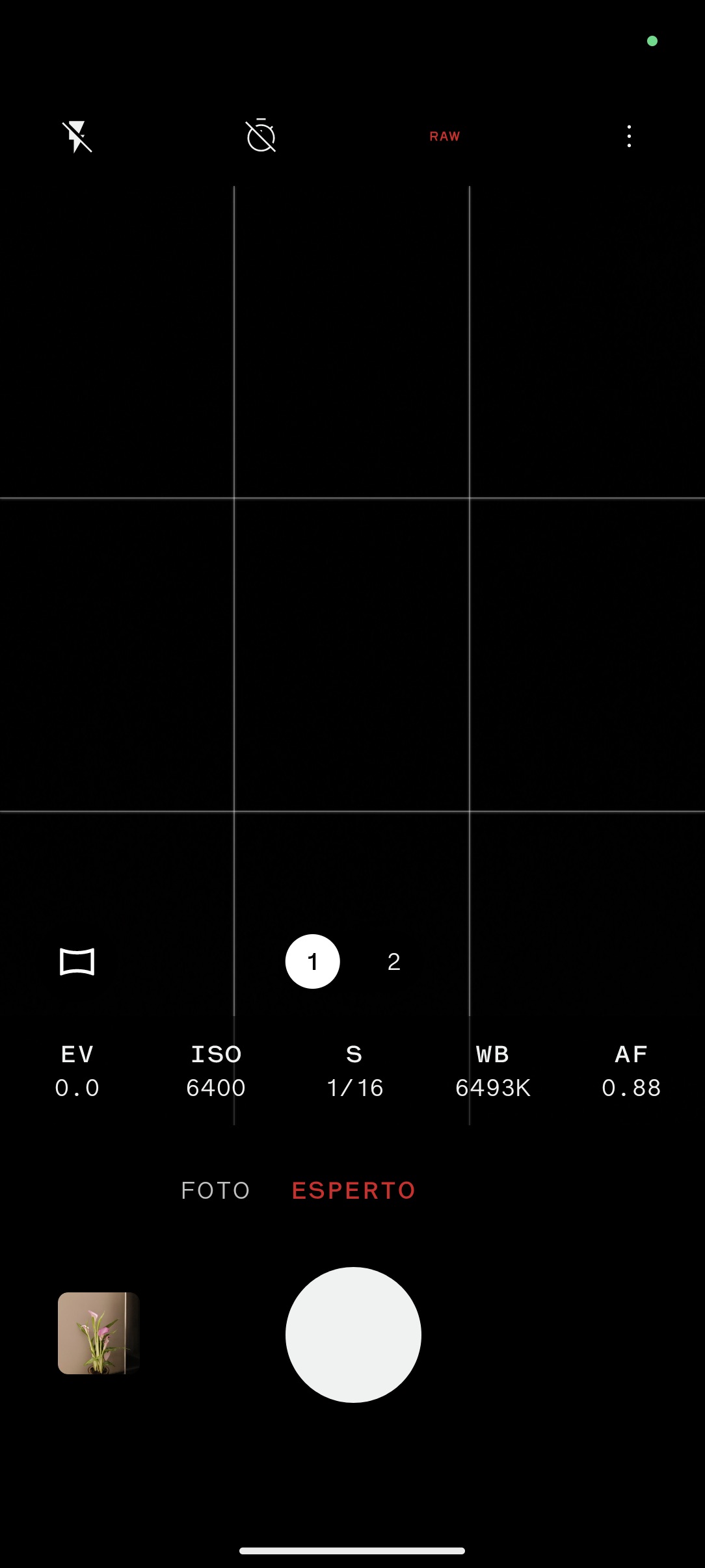Image resolution: width=705 pixels, height=1568 pixels.
Task: Switch to the ultra-wide lens icon
Action: pyautogui.click(x=77, y=961)
